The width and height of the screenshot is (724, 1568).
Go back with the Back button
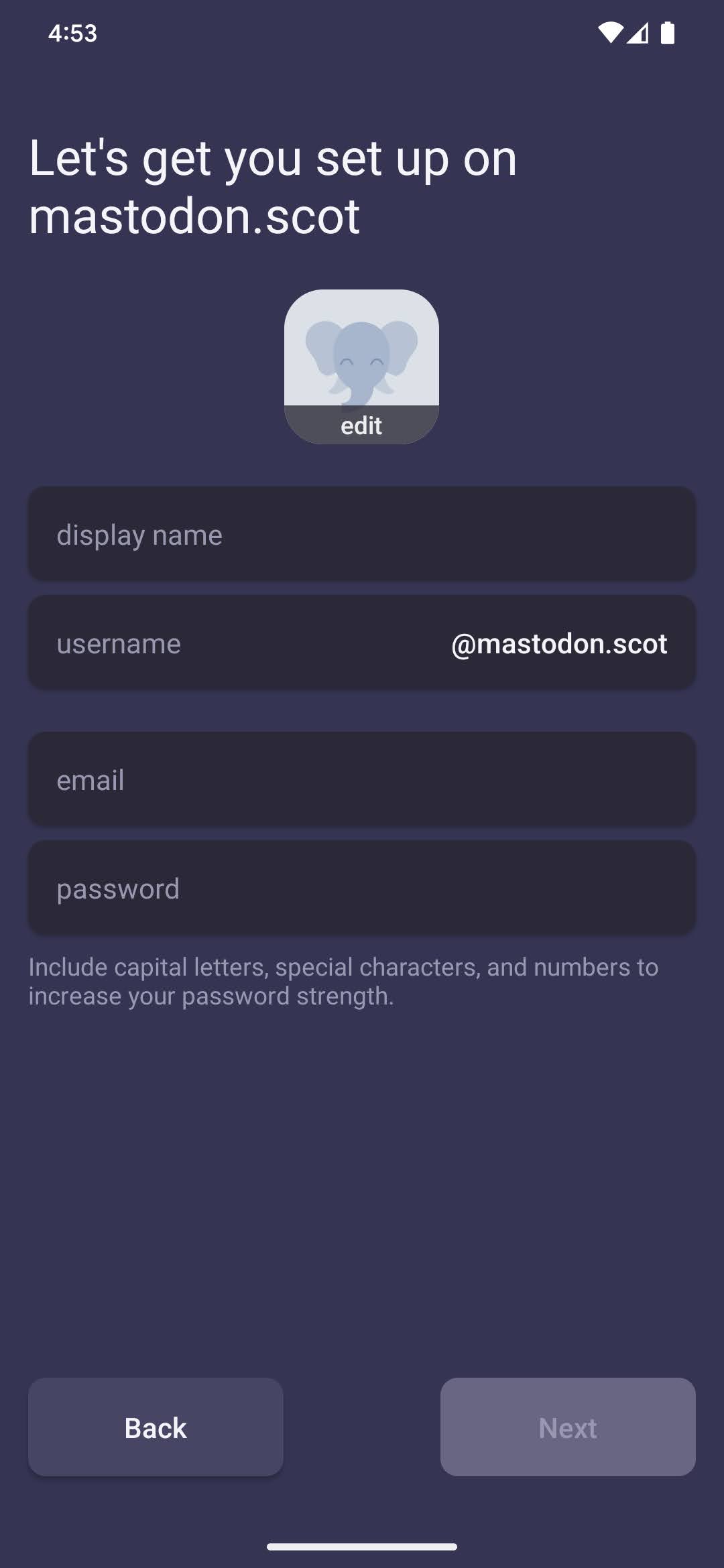[x=156, y=1427]
